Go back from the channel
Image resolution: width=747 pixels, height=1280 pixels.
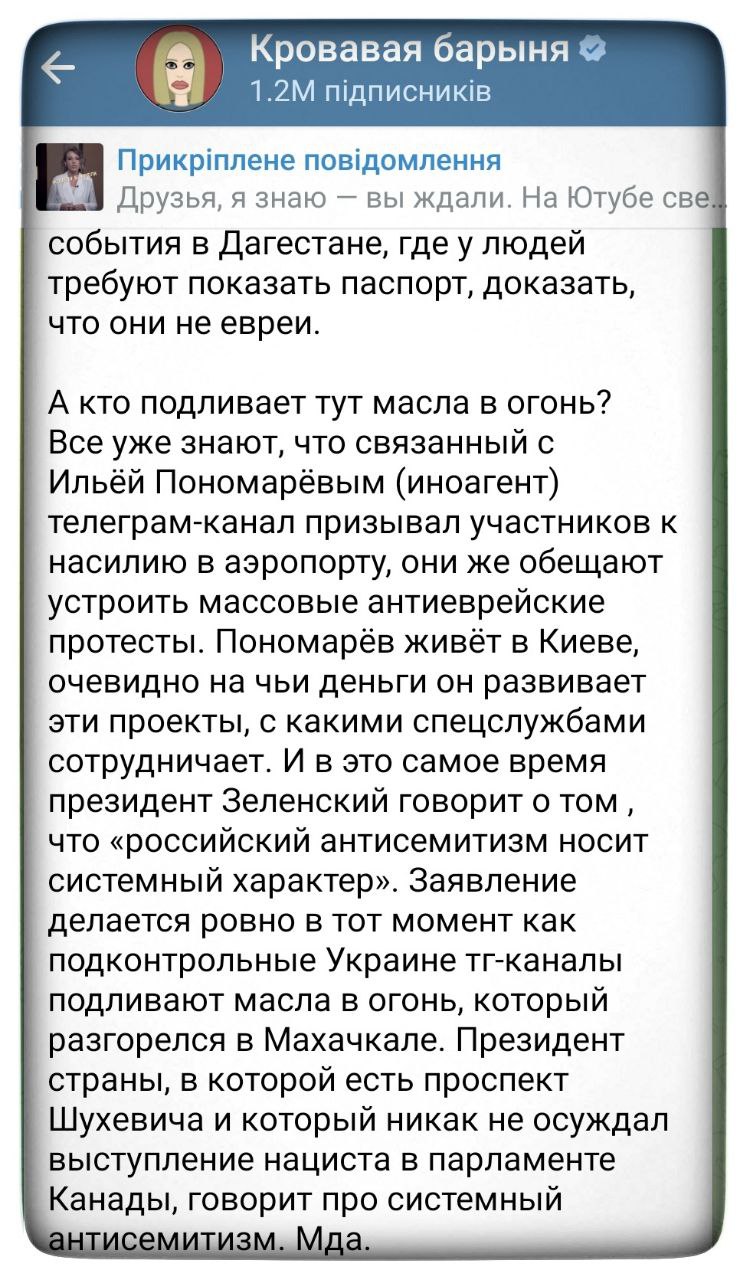click(58, 67)
